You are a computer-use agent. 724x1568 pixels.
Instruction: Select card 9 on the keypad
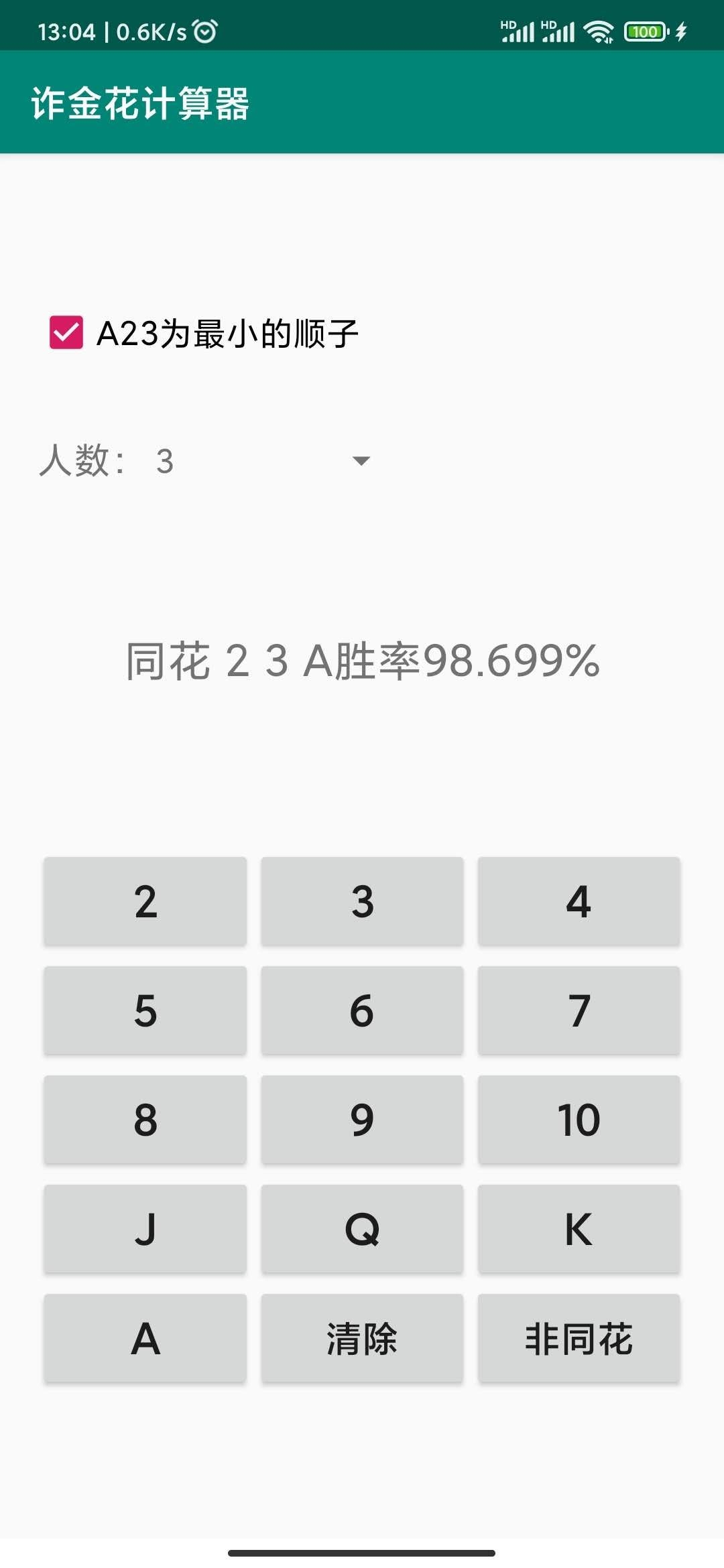point(362,1120)
